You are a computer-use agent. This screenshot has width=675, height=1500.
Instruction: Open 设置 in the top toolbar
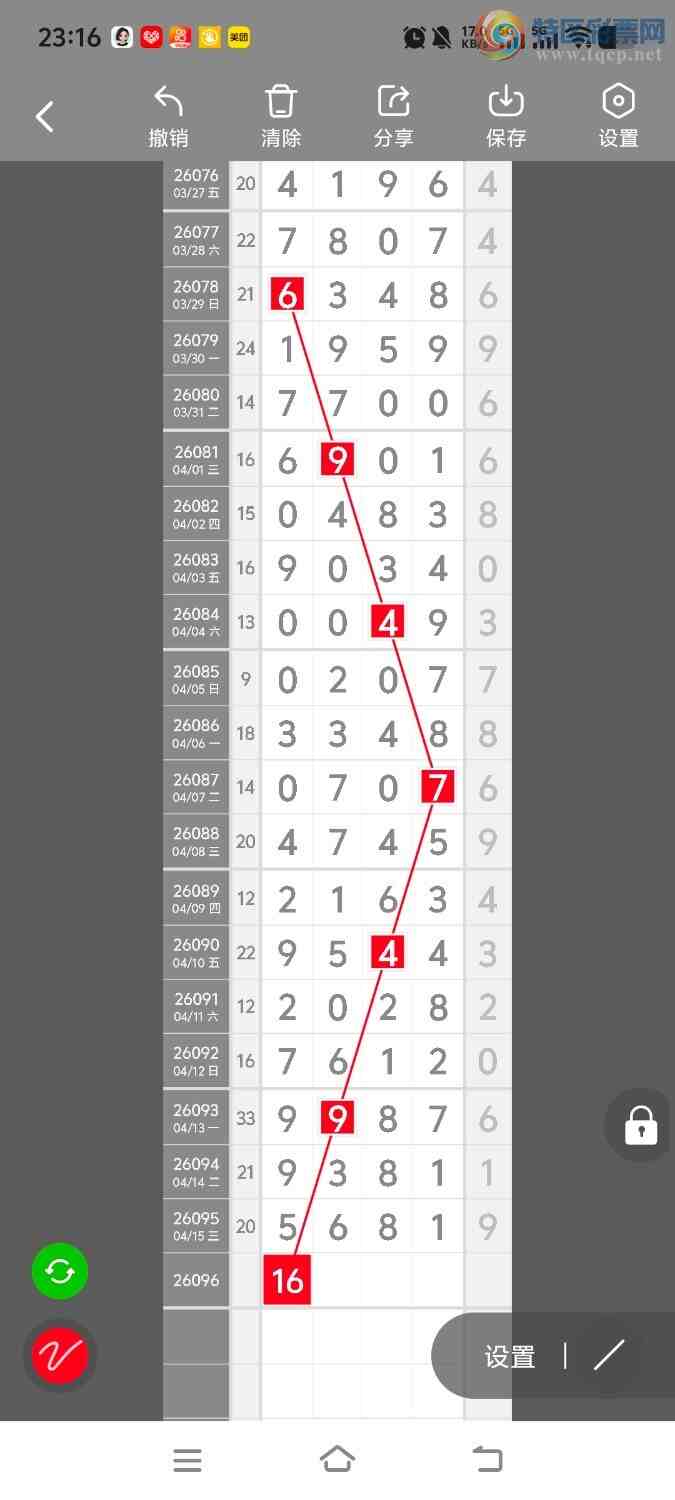tap(618, 117)
